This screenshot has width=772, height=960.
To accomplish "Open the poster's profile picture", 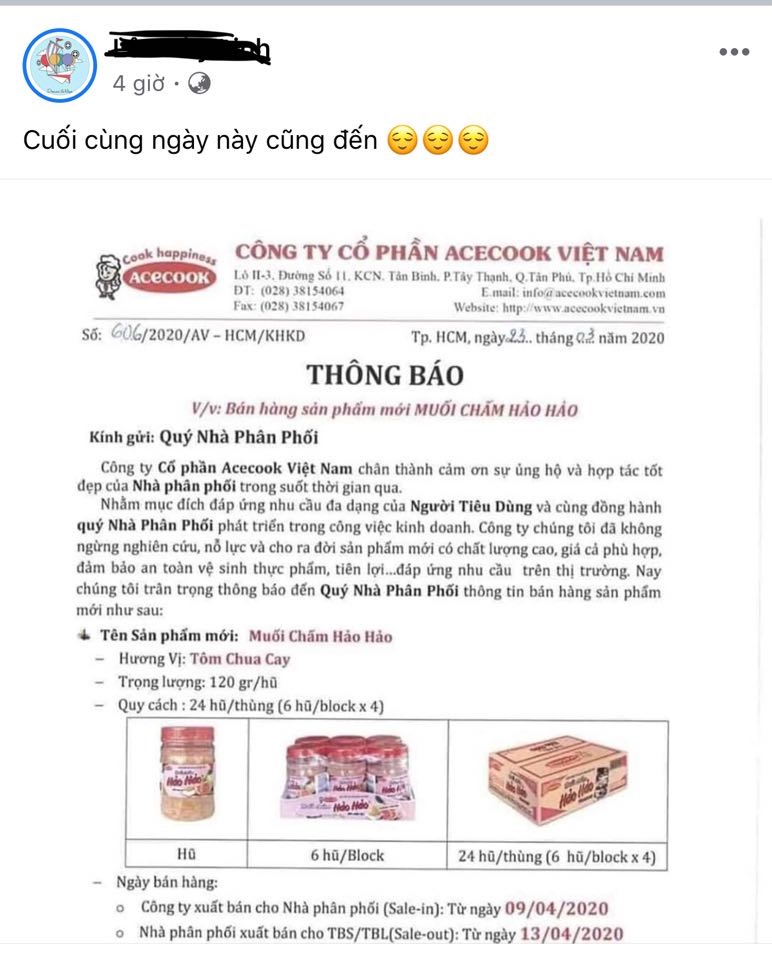I will tap(59, 64).
